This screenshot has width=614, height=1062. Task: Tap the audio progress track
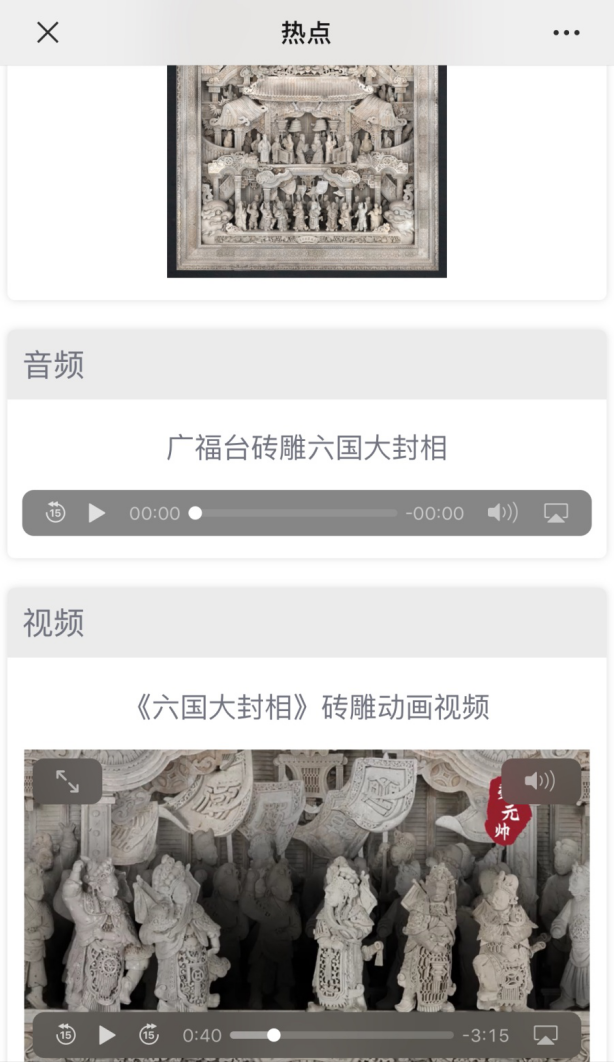tap(300, 513)
